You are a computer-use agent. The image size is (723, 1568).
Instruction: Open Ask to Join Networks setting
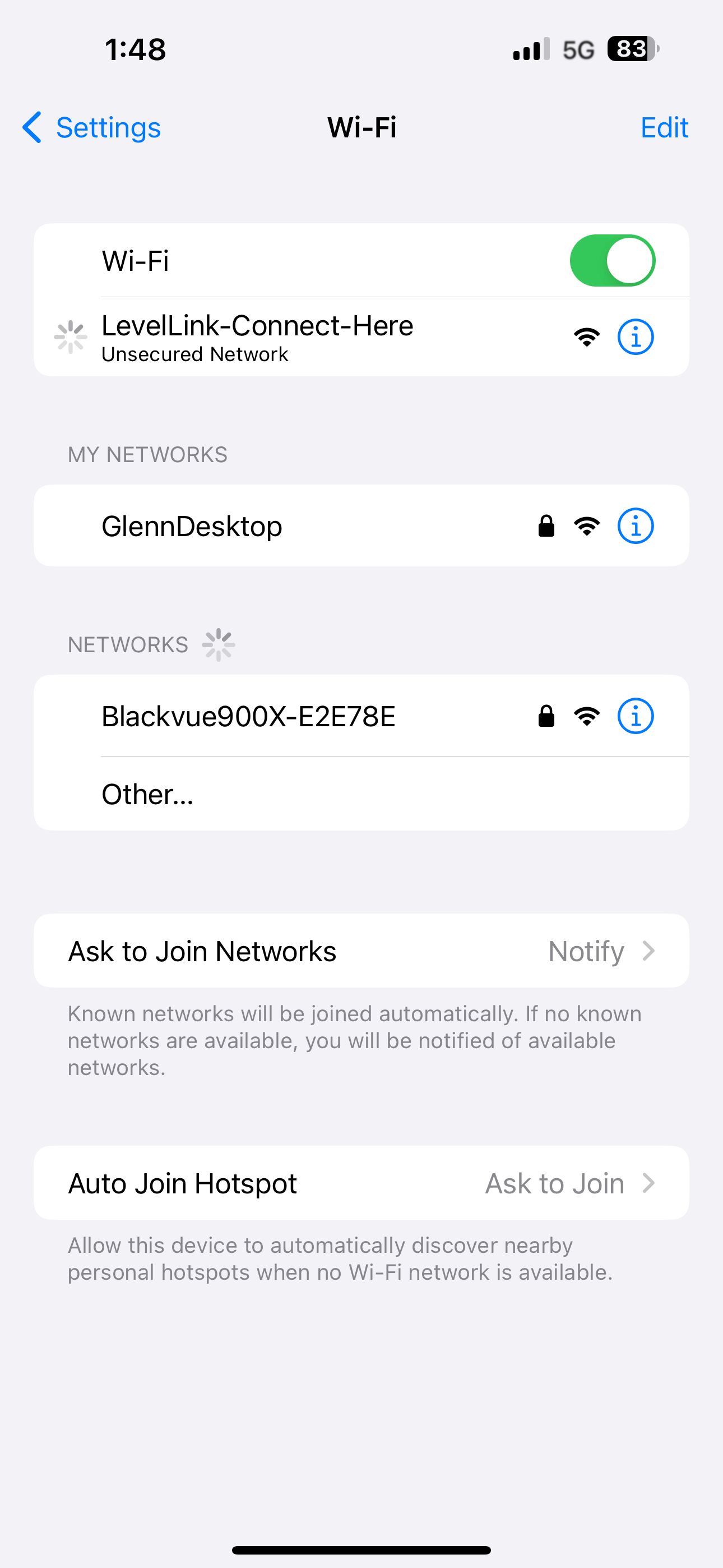point(361,951)
